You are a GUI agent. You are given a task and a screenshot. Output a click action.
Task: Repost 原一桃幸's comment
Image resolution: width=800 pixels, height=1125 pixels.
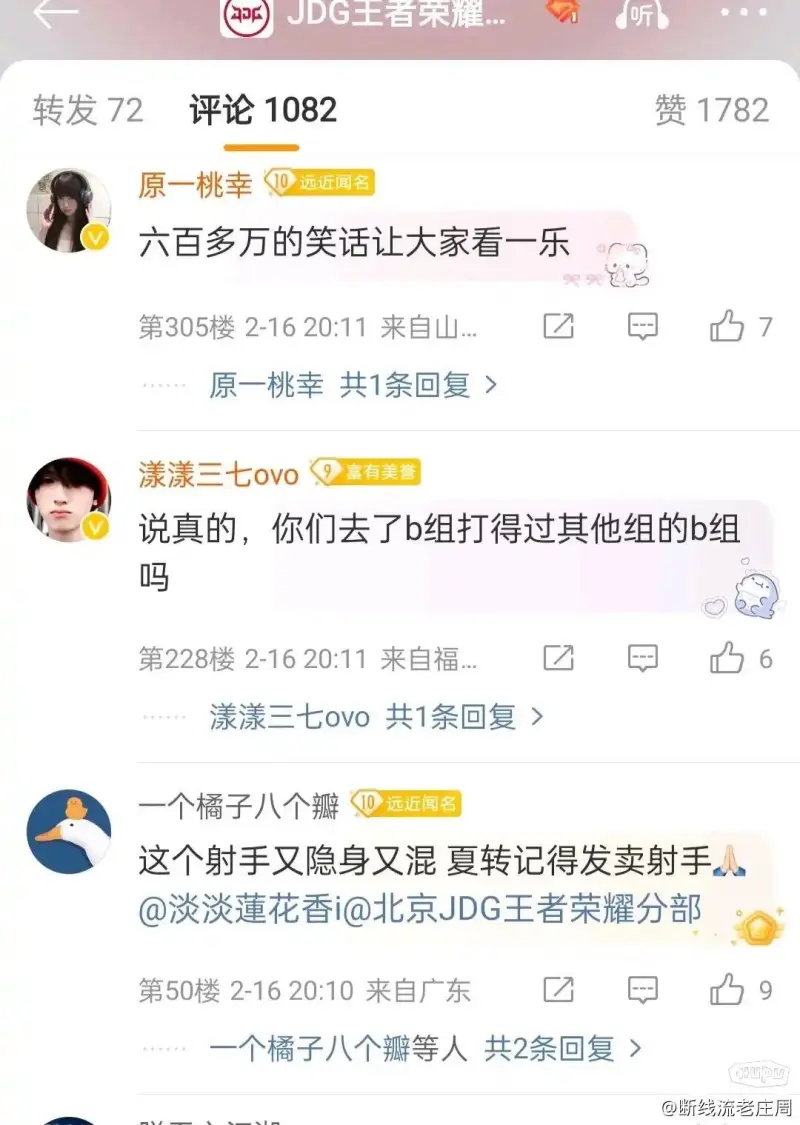click(558, 326)
